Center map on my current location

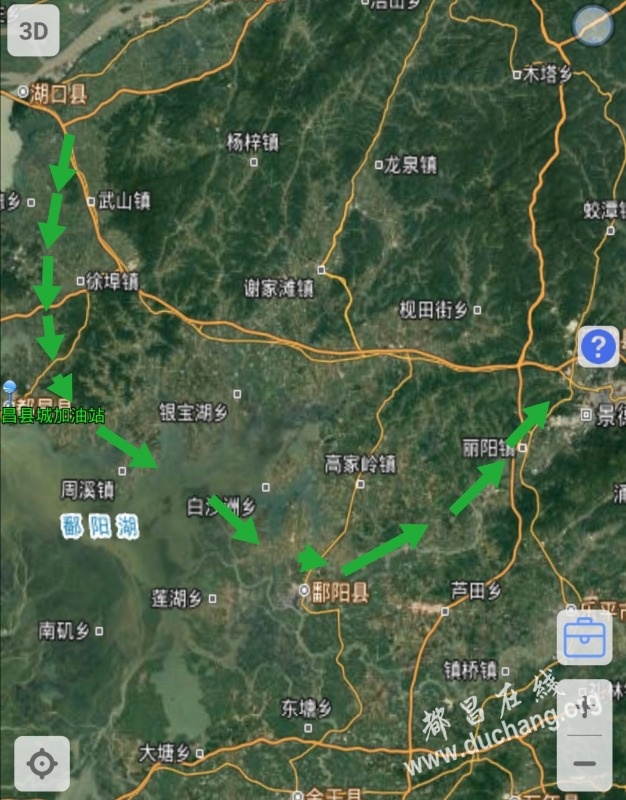tap(42, 764)
